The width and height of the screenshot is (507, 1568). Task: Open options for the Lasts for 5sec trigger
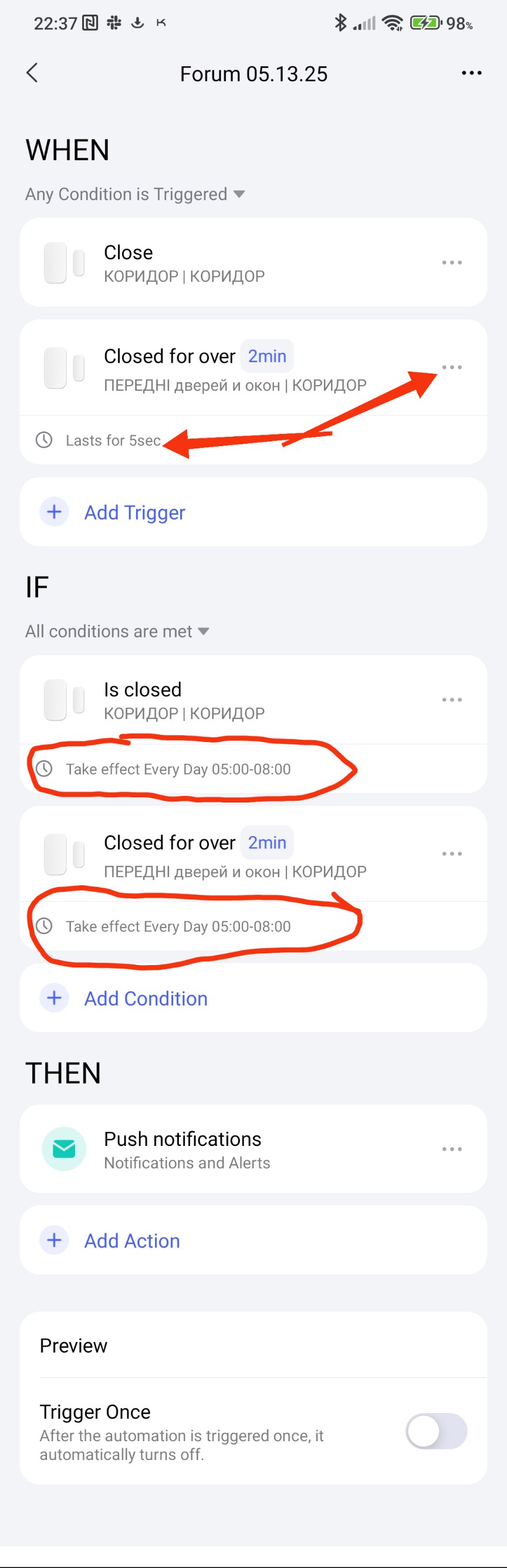tap(452, 367)
